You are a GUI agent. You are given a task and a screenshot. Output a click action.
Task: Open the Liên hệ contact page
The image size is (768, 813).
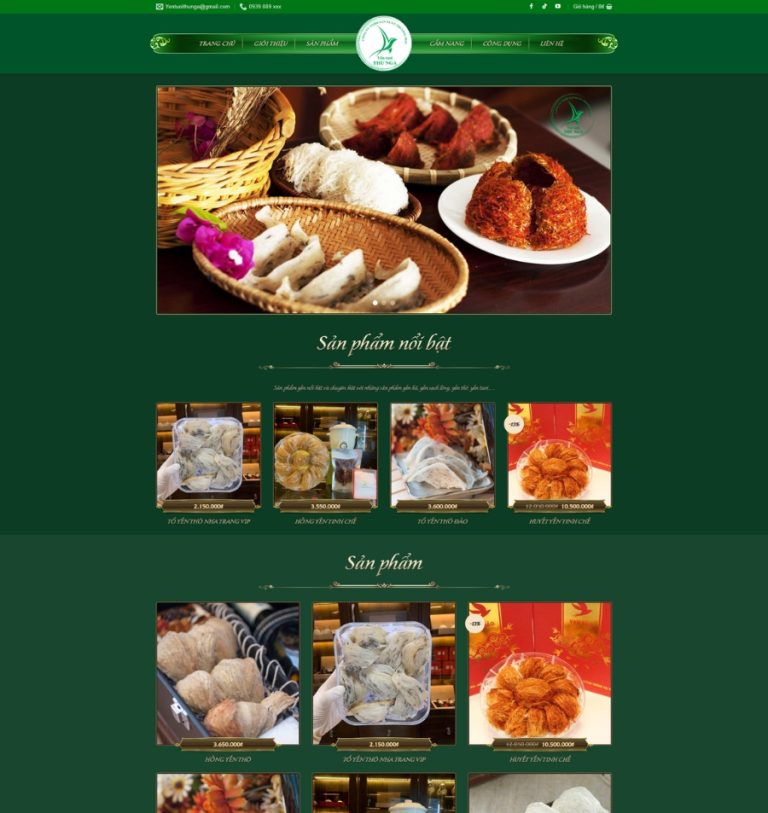click(552, 44)
